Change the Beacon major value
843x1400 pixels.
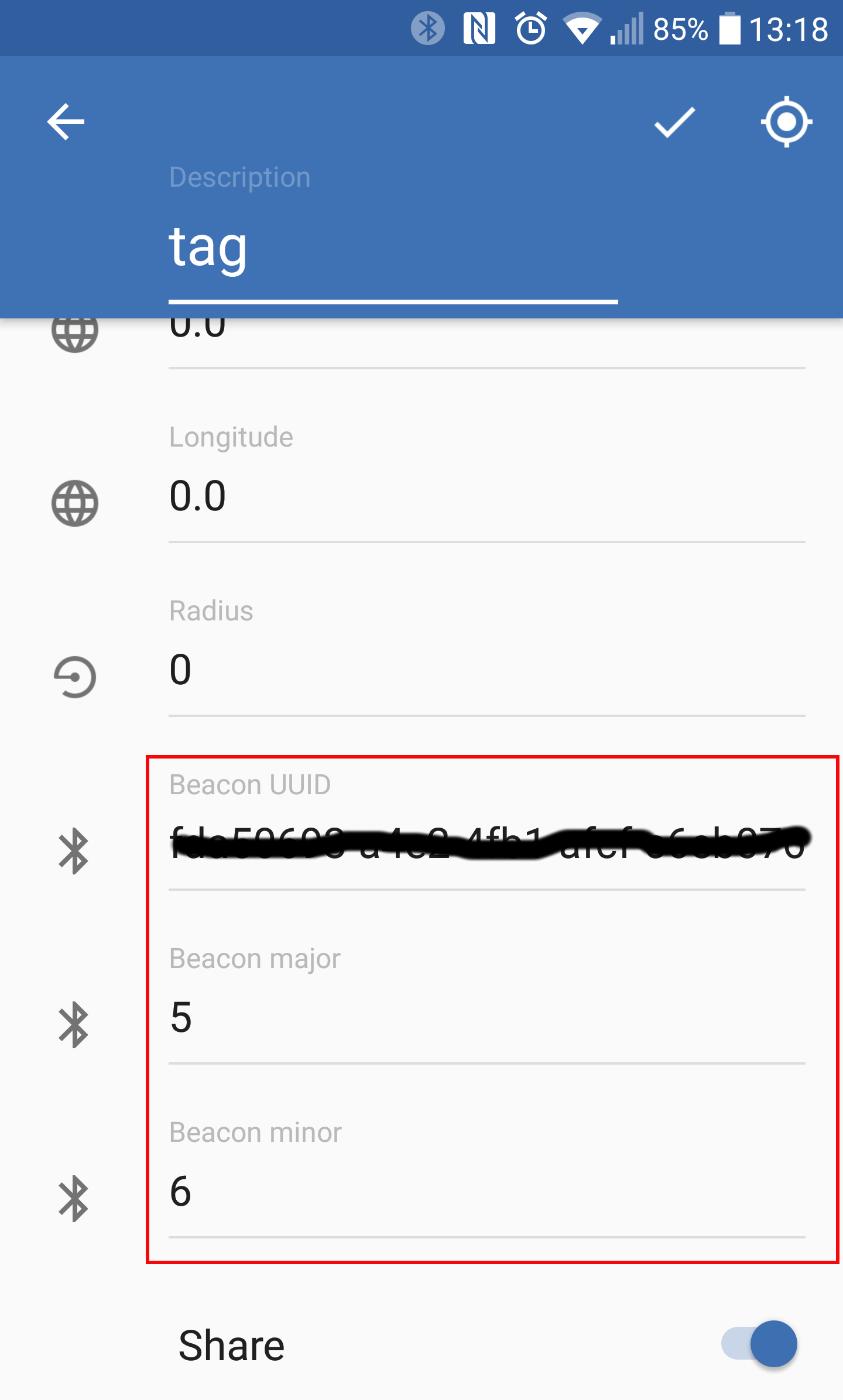coord(486,1017)
